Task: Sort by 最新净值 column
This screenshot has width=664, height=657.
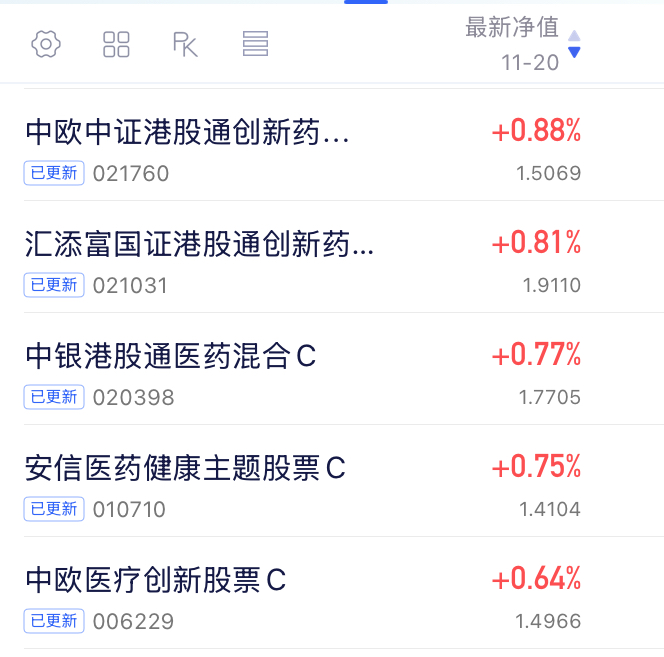Action: click(x=522, y=44)
